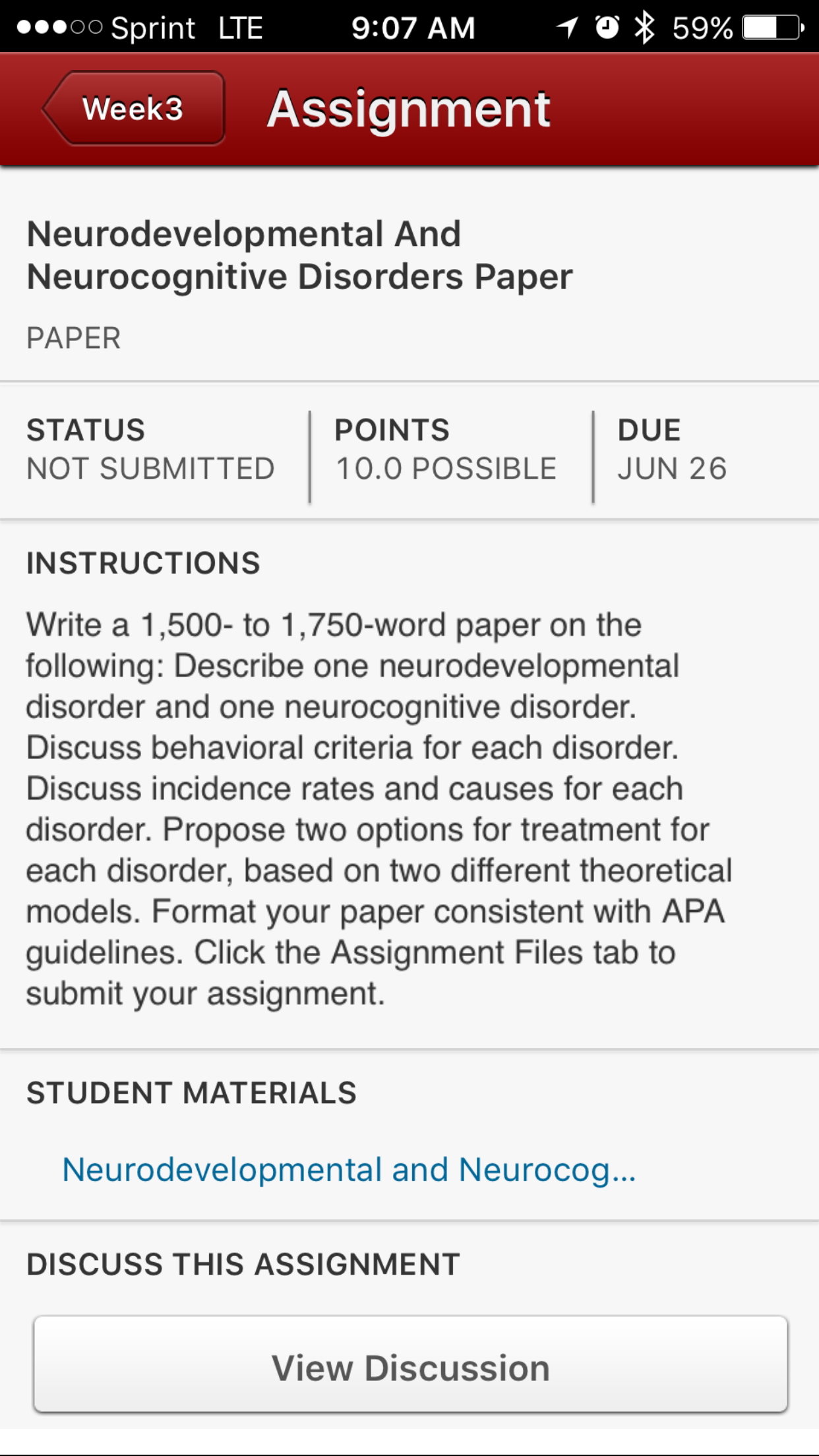The image size is (819, 1456).
Task: Go back to Week3
Action: pos(133,108)
